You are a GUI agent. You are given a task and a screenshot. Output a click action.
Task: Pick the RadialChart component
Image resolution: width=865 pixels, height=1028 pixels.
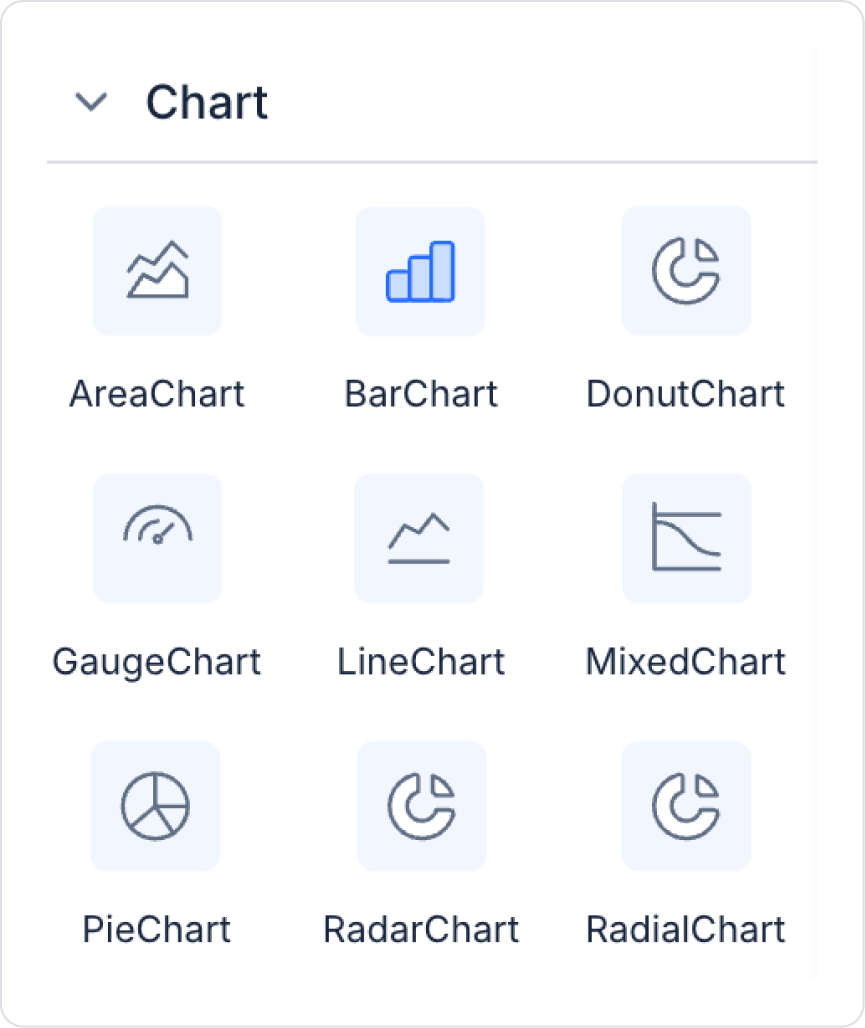tap(686, 806)
